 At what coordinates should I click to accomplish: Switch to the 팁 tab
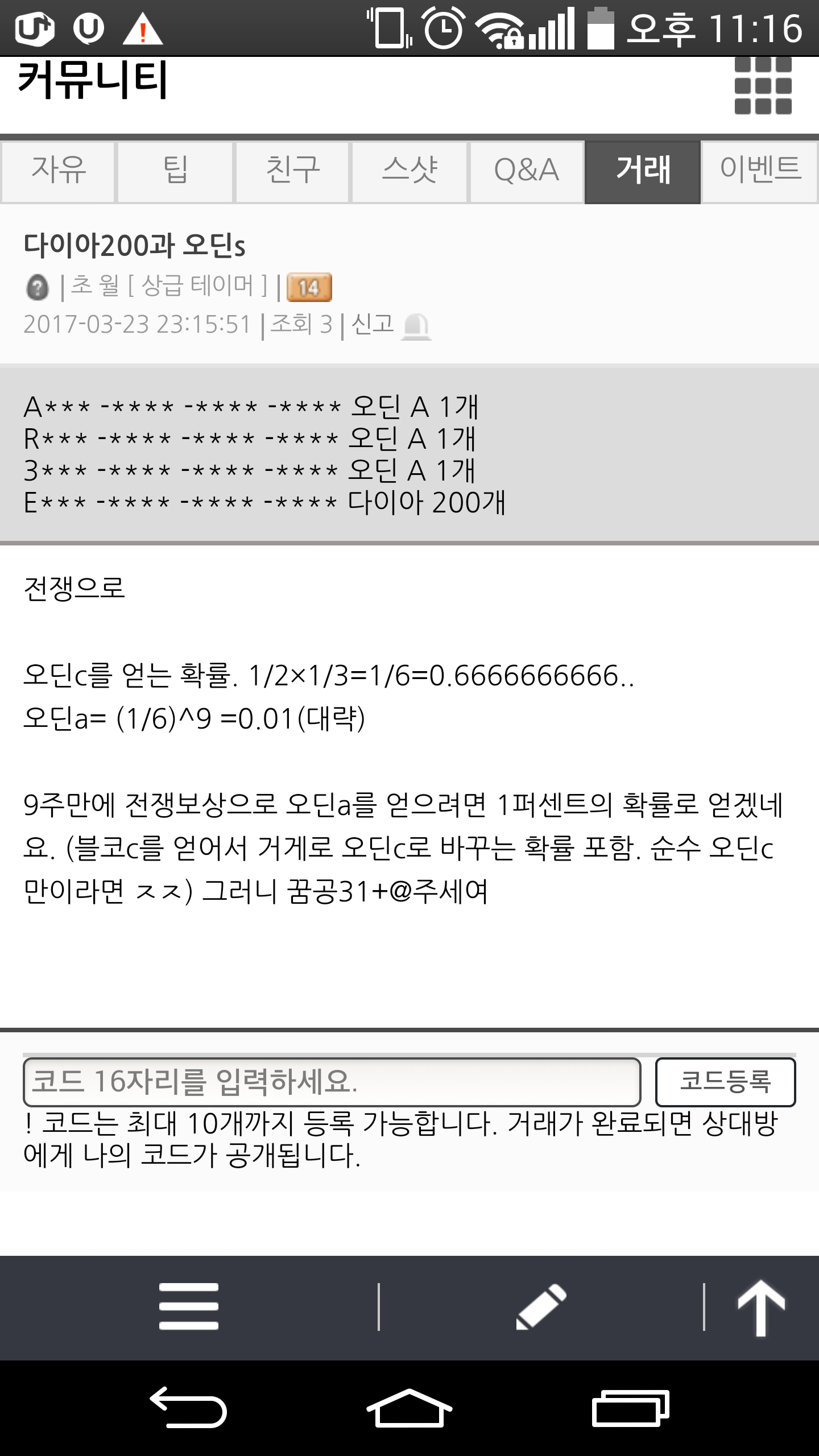tap(175, 171)
